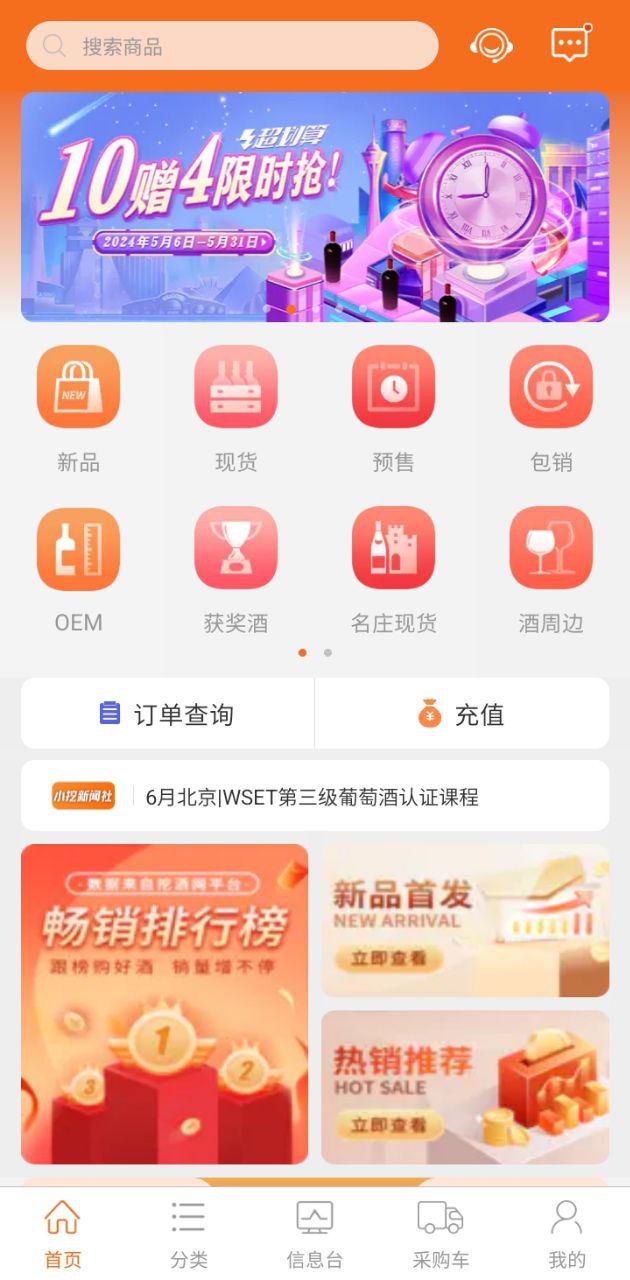Open the 新品 category
Screen dimensions: 630x1280
78,387
